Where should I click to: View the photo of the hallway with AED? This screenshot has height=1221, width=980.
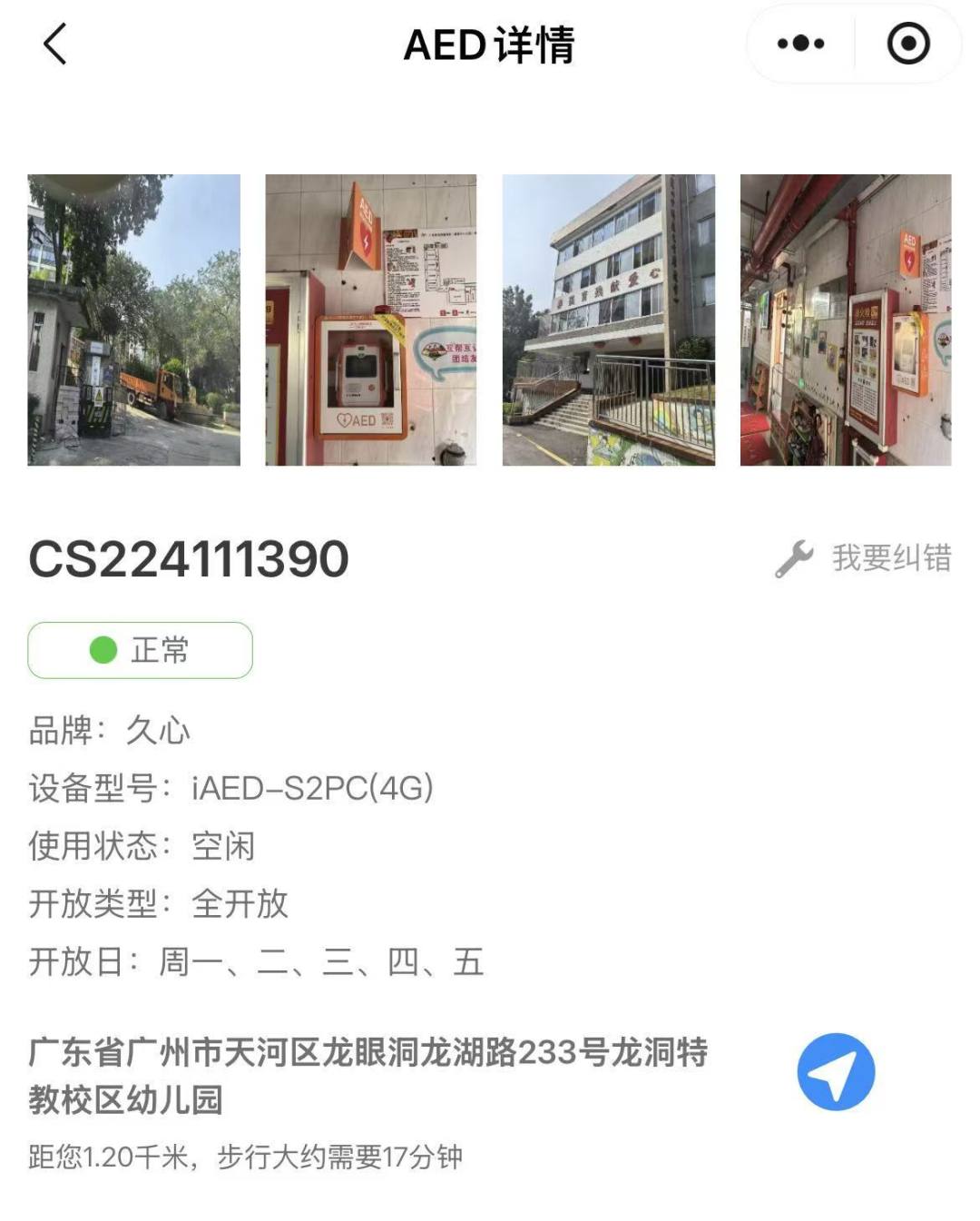tap(846, 320)
